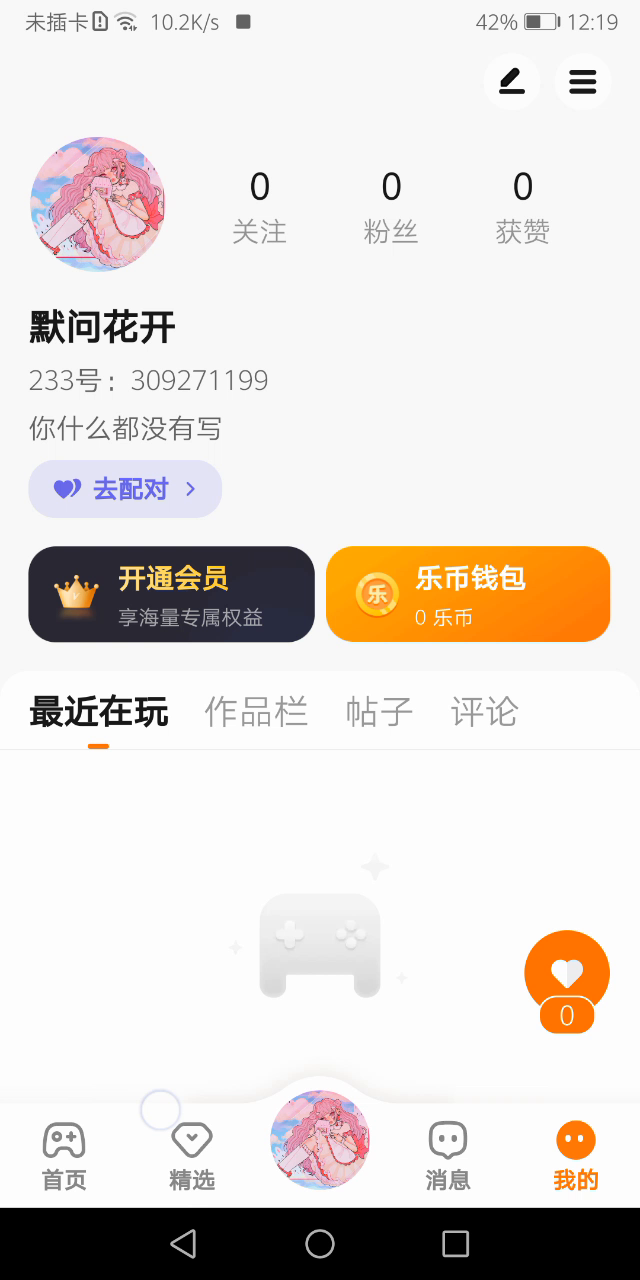This screenshot has height=1280, width=640.
Task: Tap the edit profile pencil icon
Action: (512, 81)
